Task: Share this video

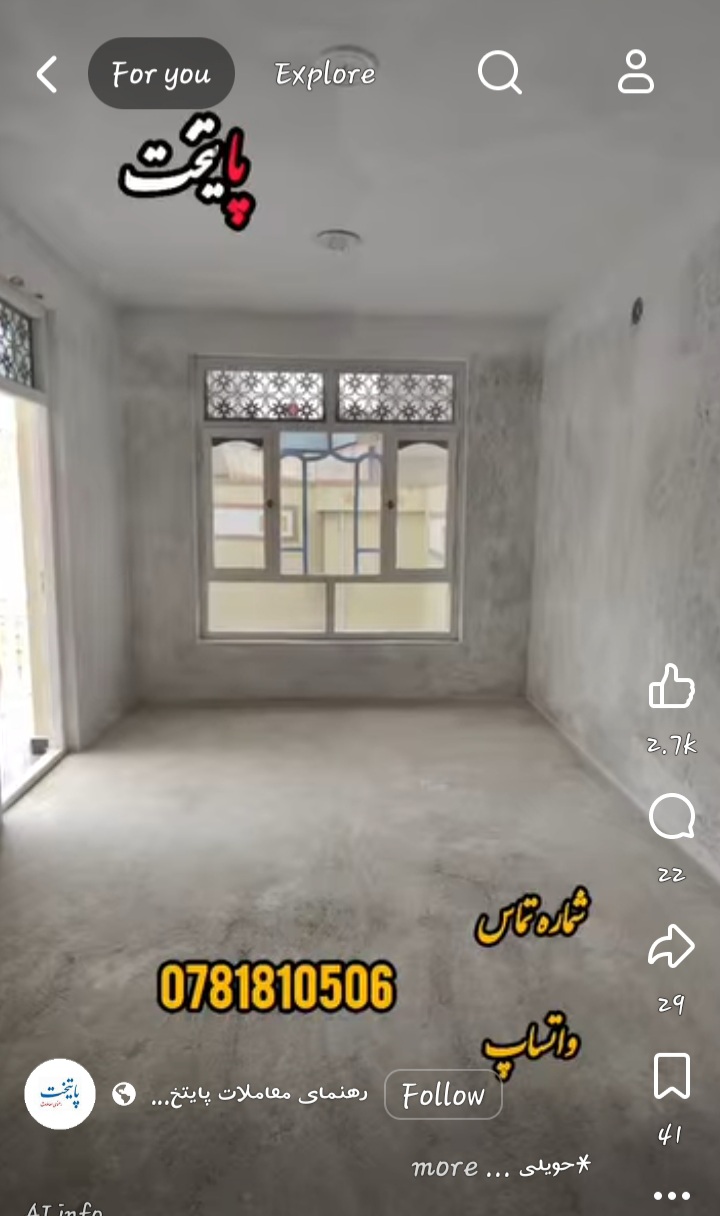Action: 671,947
